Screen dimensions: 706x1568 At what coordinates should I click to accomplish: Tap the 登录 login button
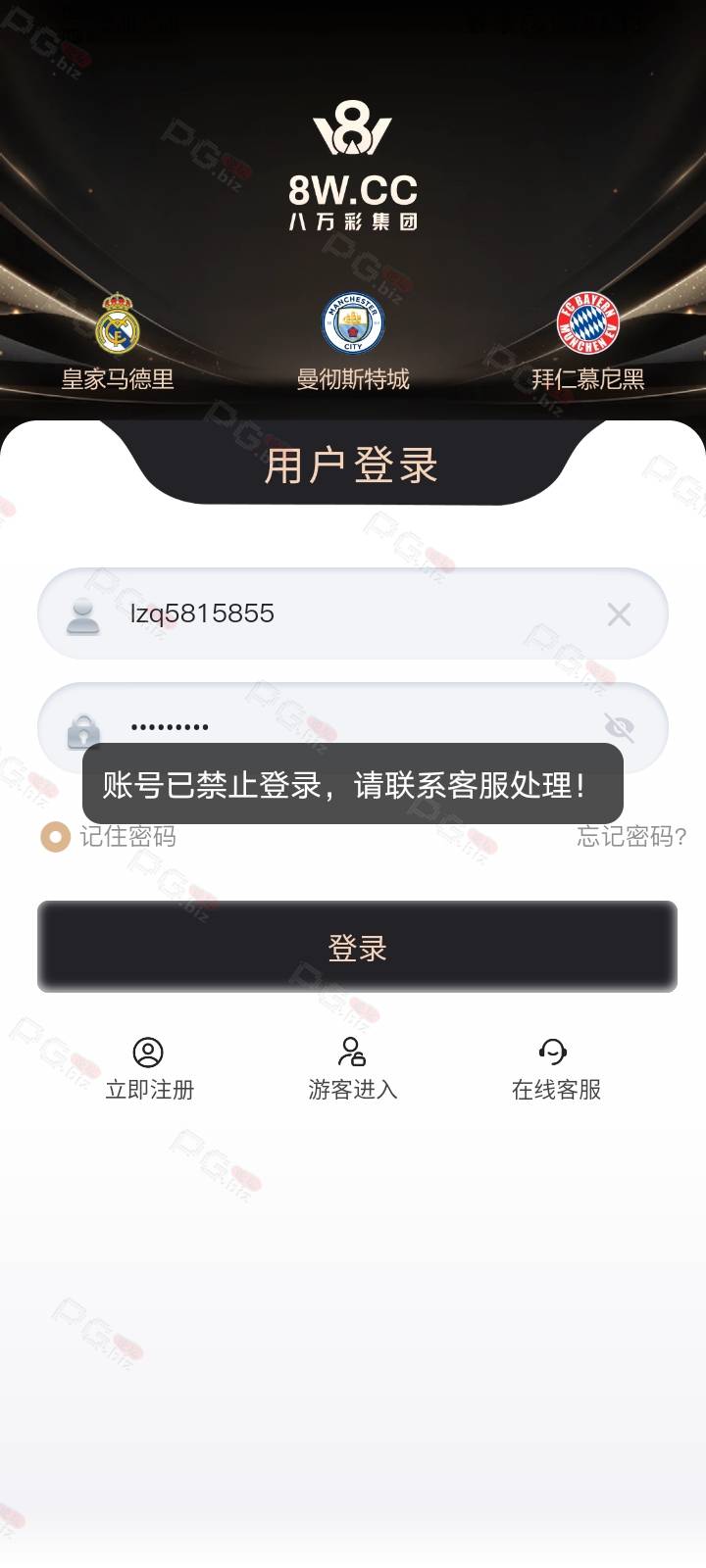click(x=357, y=947)
